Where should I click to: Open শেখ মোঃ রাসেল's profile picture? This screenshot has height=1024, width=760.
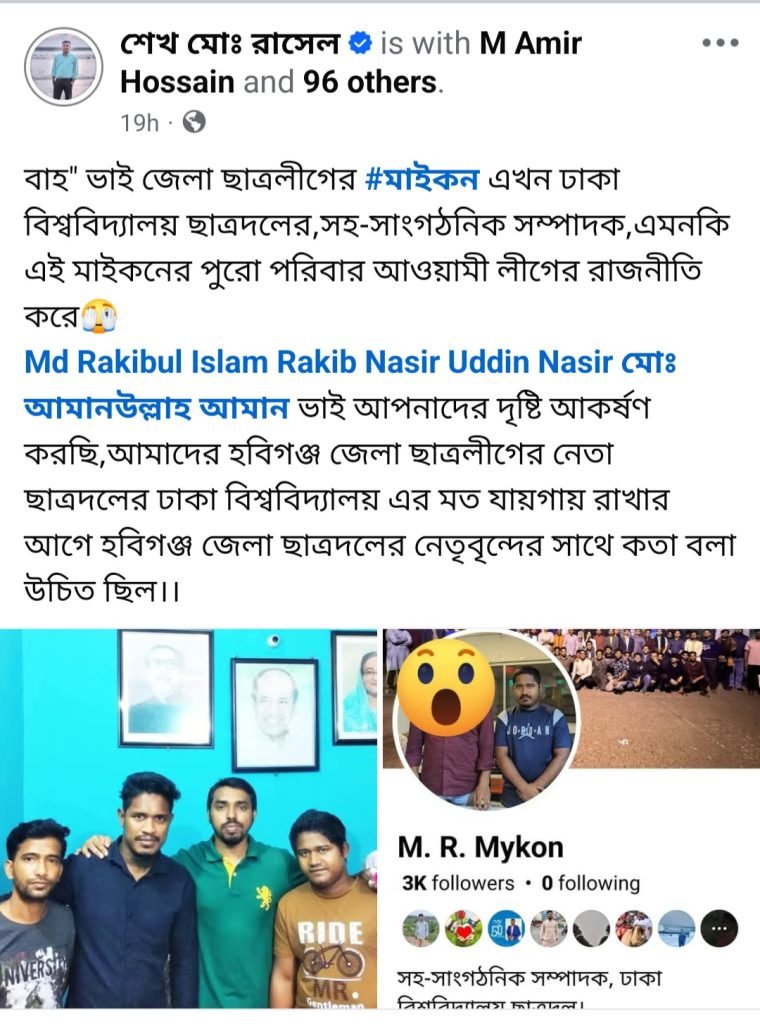coord(64,67)
